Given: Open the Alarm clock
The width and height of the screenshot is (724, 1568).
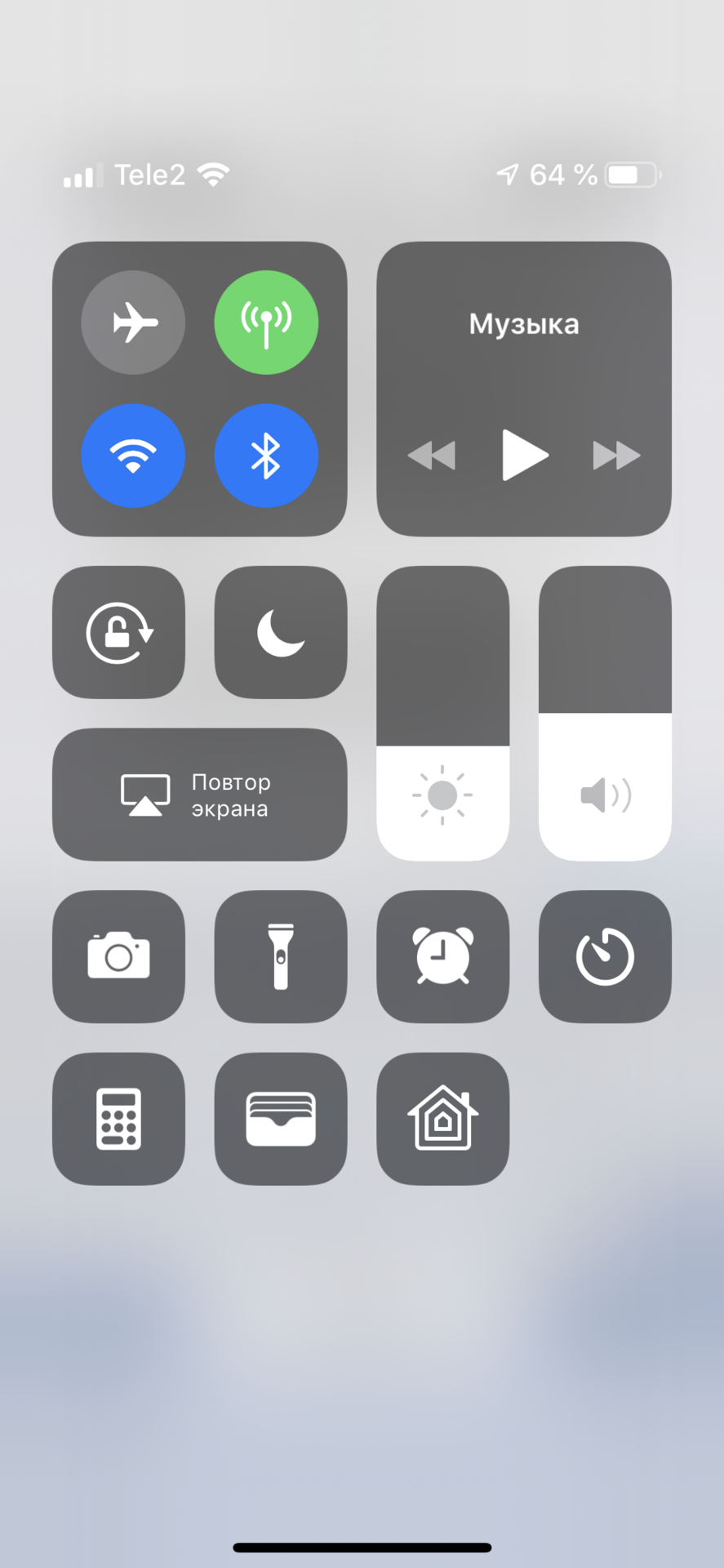Looking at the screenshot, I should [442, 955].
